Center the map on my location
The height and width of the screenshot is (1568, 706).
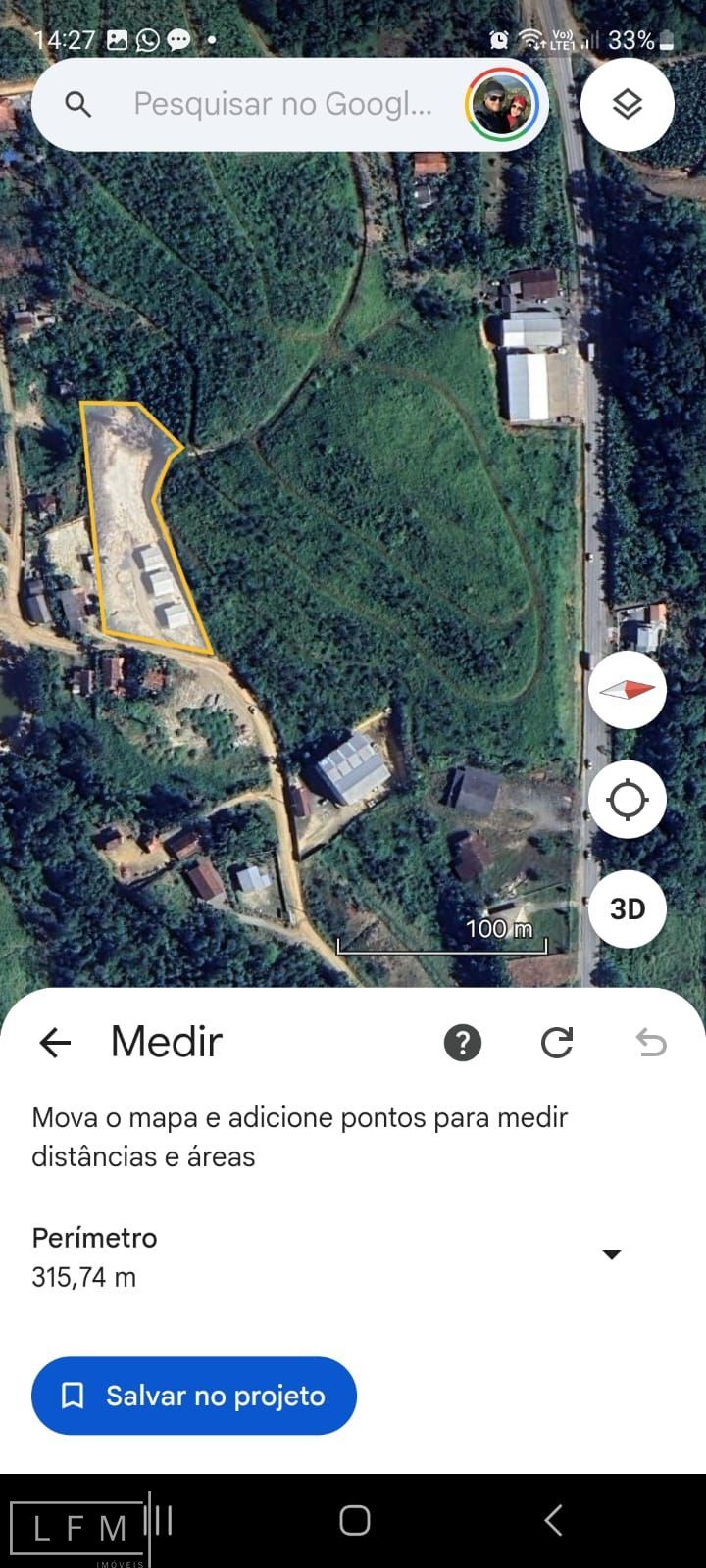pos(628,800)
